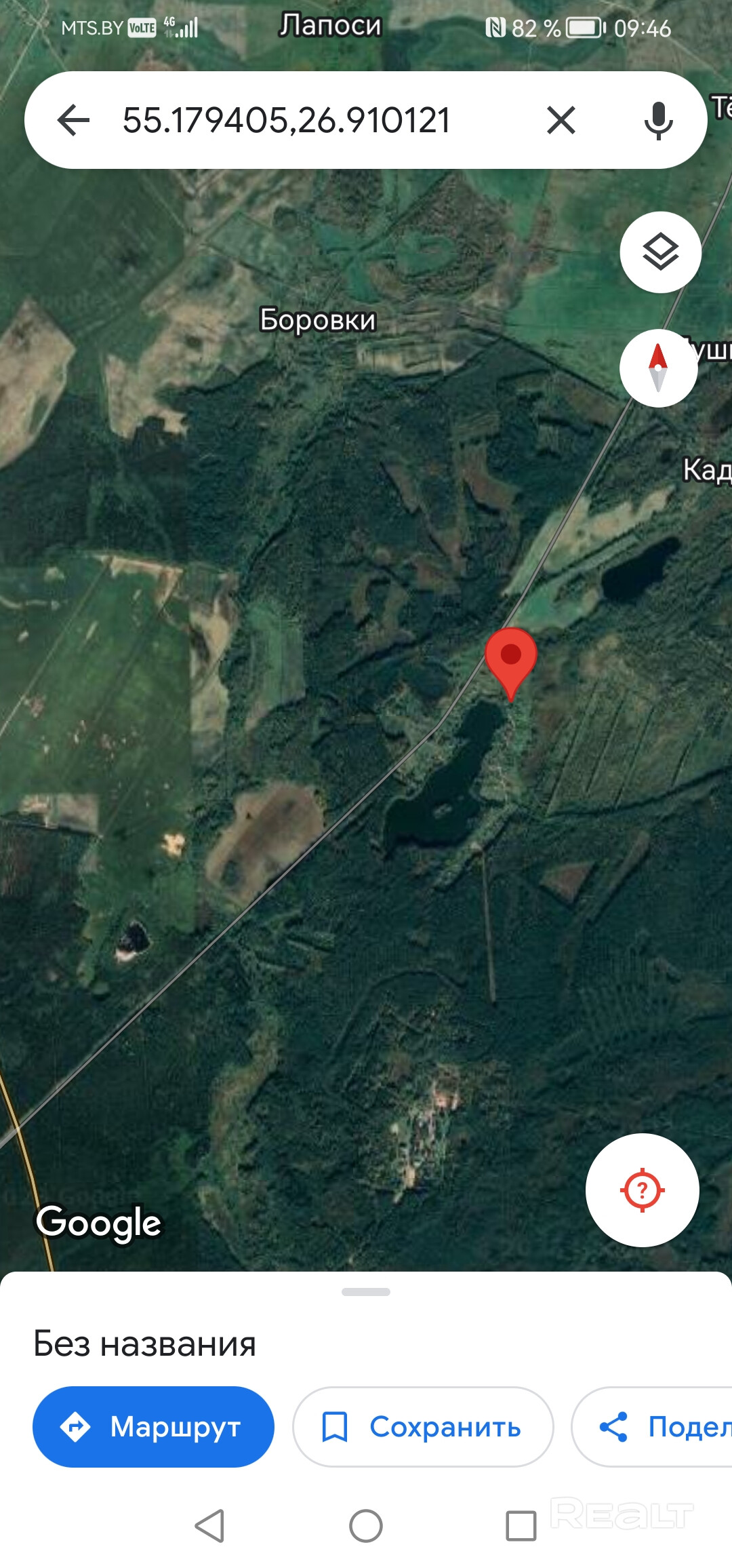Center map on my location

[642, 1190]
